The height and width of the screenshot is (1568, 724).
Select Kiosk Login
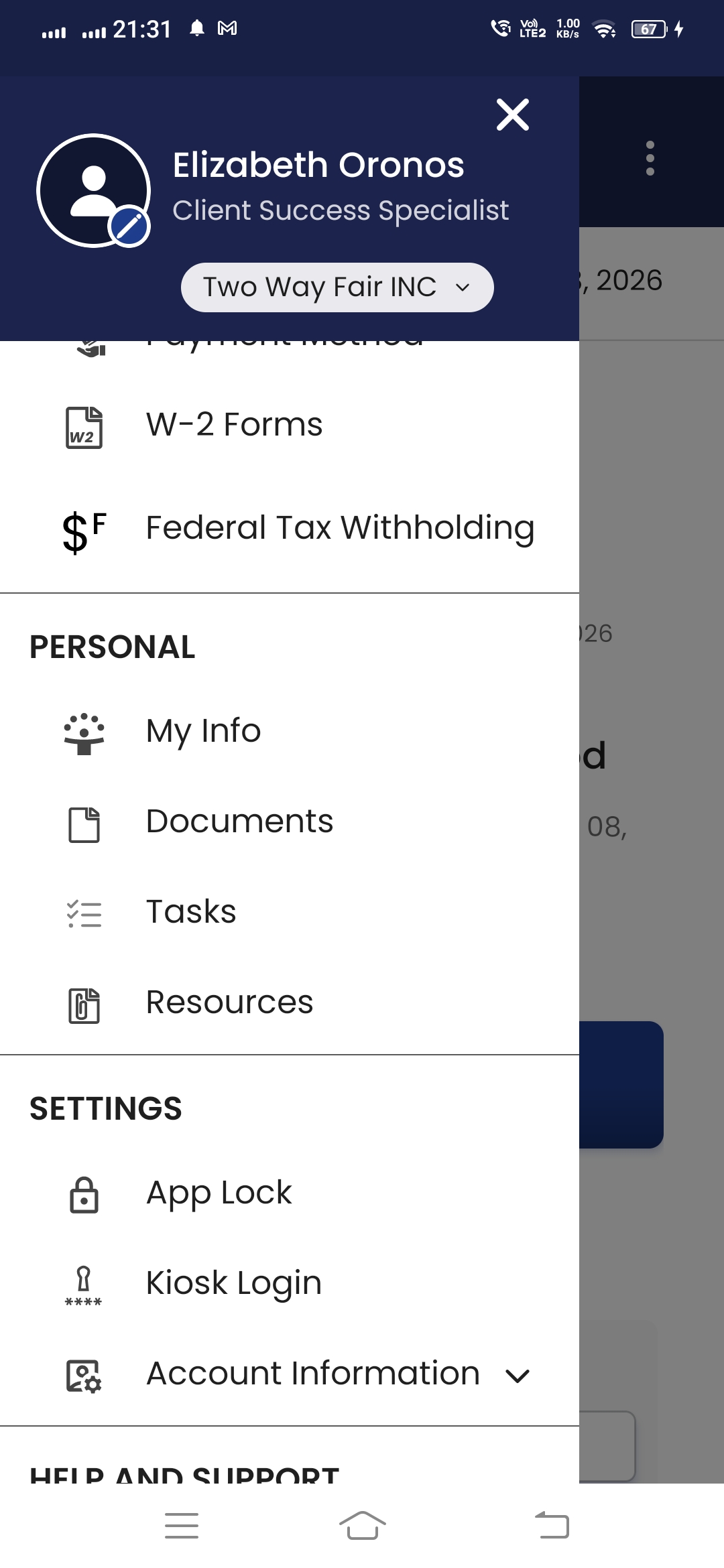(290, 1283)
